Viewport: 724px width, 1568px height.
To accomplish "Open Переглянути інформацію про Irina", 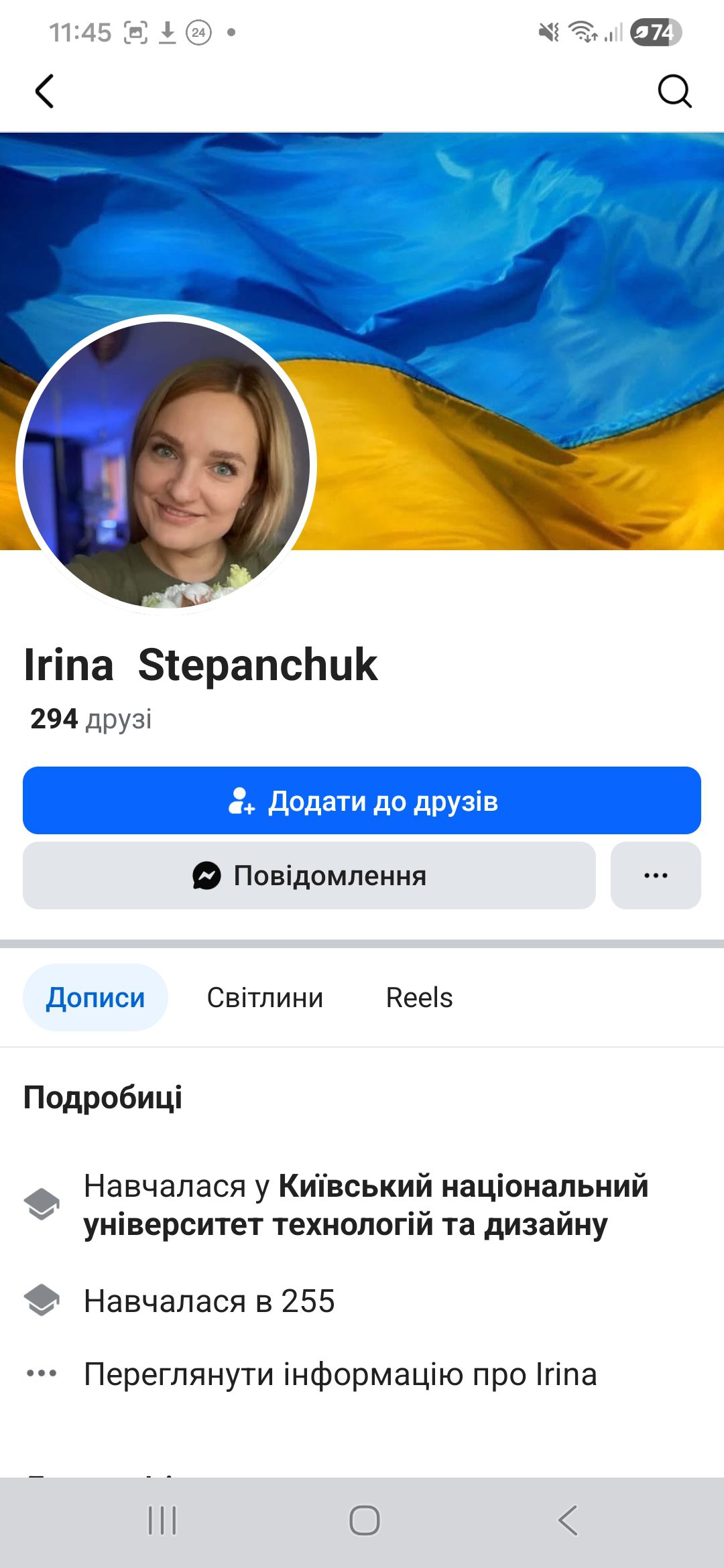I will coord(340,1374).
